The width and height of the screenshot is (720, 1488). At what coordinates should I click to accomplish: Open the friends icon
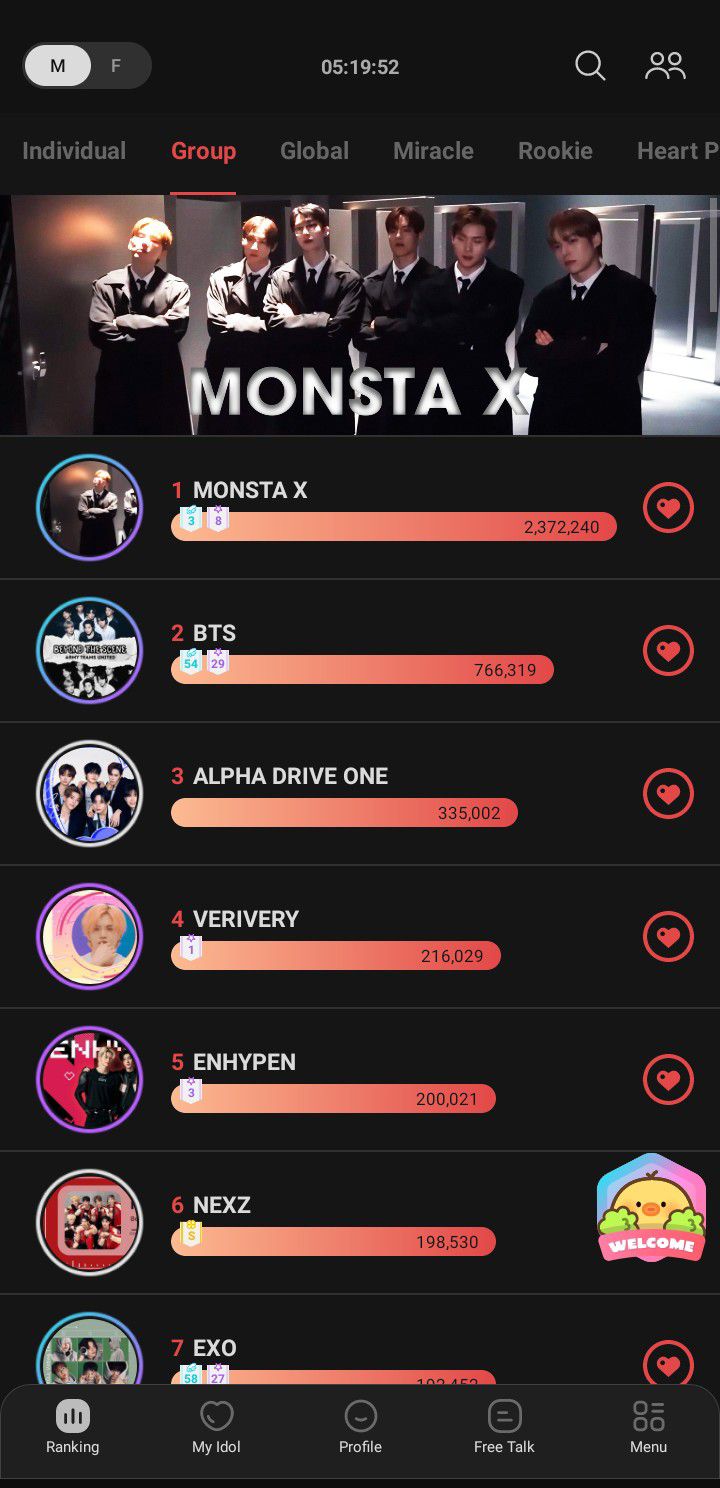click(x=665, y=66)
